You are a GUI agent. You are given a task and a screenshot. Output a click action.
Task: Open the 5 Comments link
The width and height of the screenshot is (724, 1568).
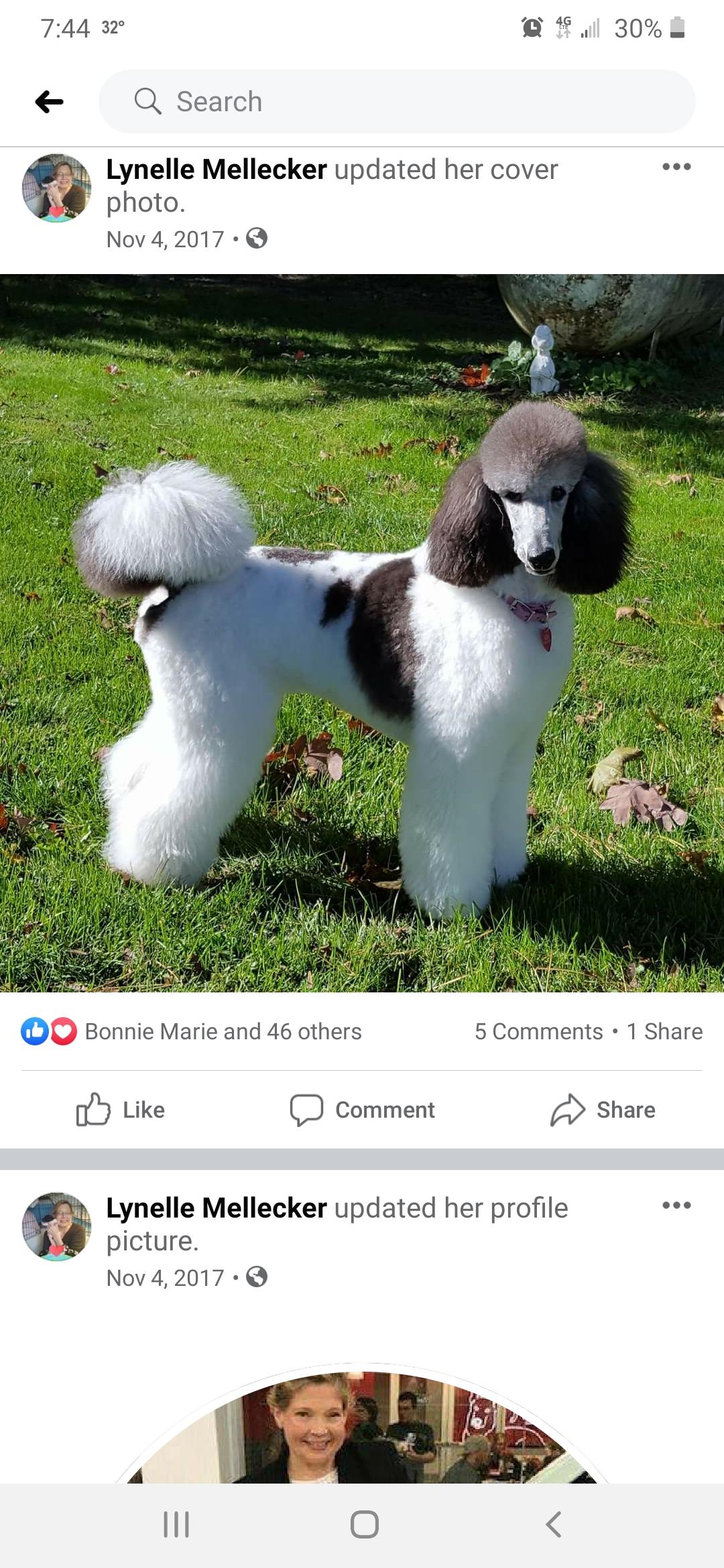click(x=538, y=1031)
